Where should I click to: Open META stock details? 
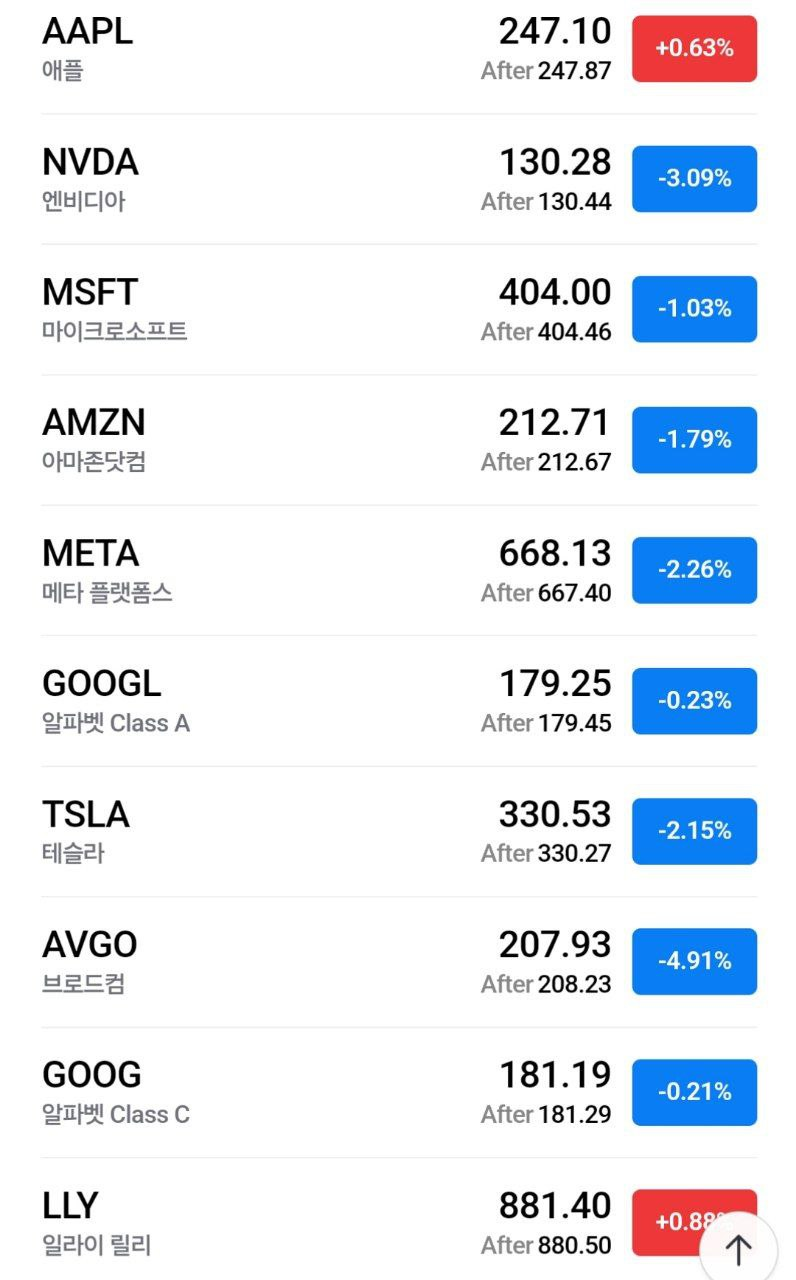pyautogui.click(x=300, y=570)
